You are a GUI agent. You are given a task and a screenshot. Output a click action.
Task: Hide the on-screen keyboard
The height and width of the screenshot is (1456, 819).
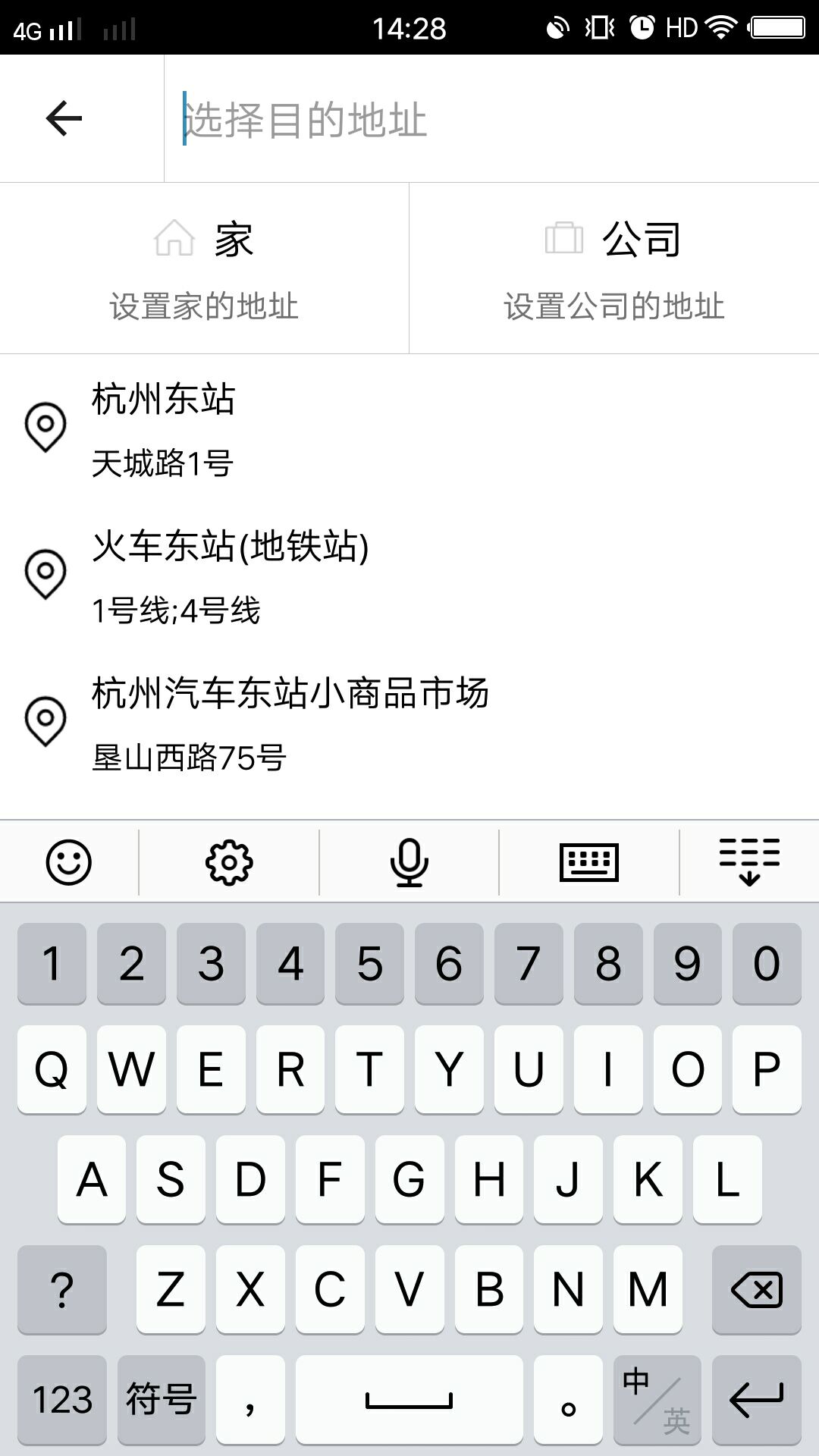[749, 862]
